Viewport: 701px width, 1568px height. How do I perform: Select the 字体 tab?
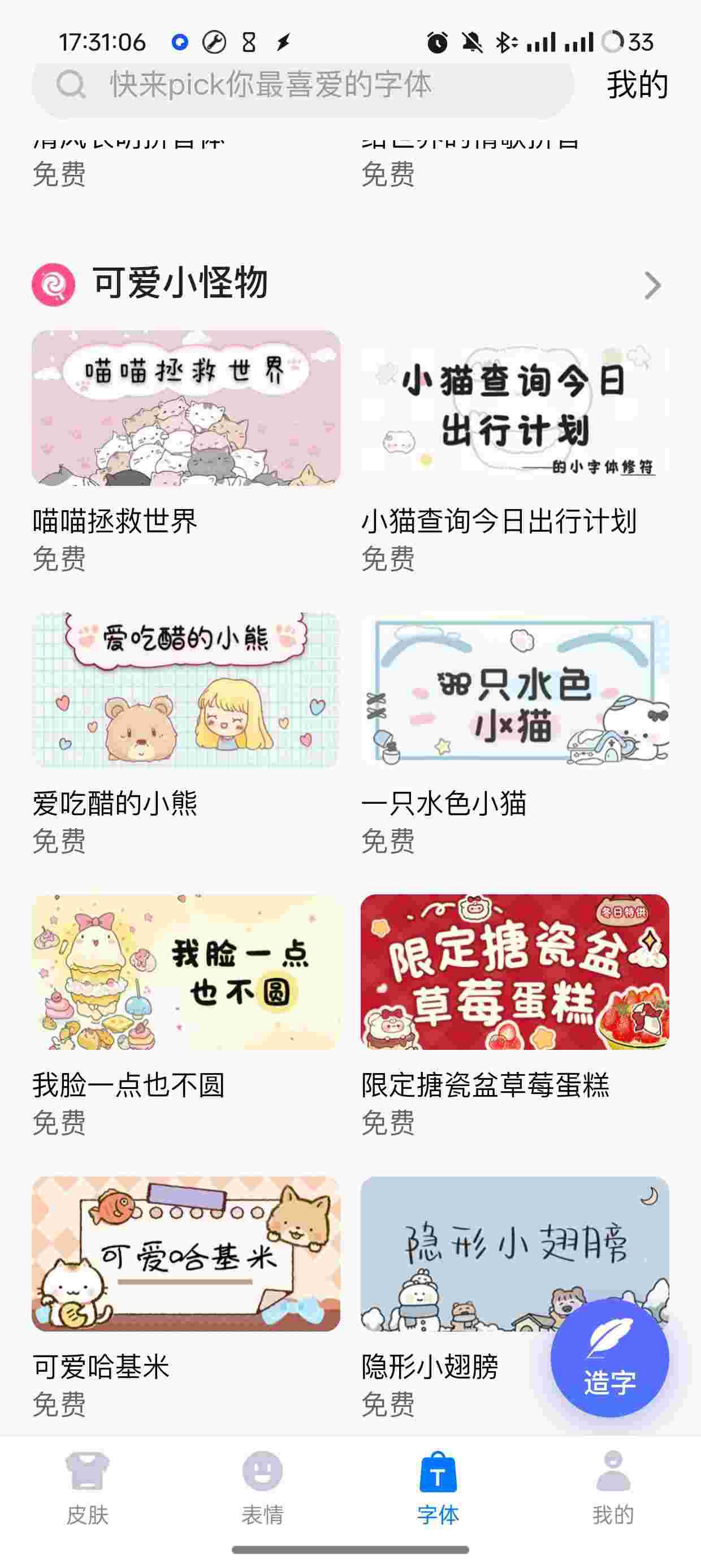pyautogui.click(x=438, y=1485)
